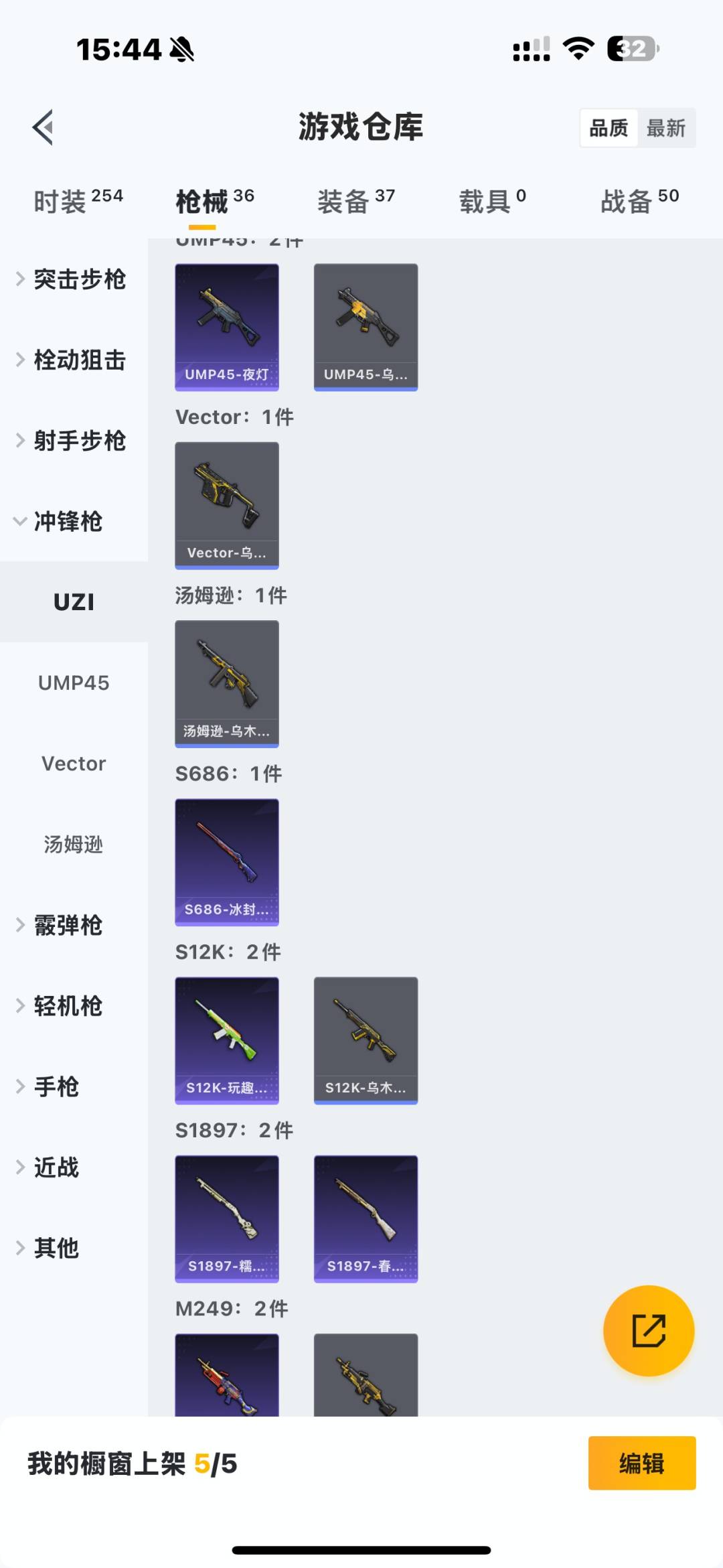
Task: Switch sorting to 最新
Action: click(x=666, y=127)
